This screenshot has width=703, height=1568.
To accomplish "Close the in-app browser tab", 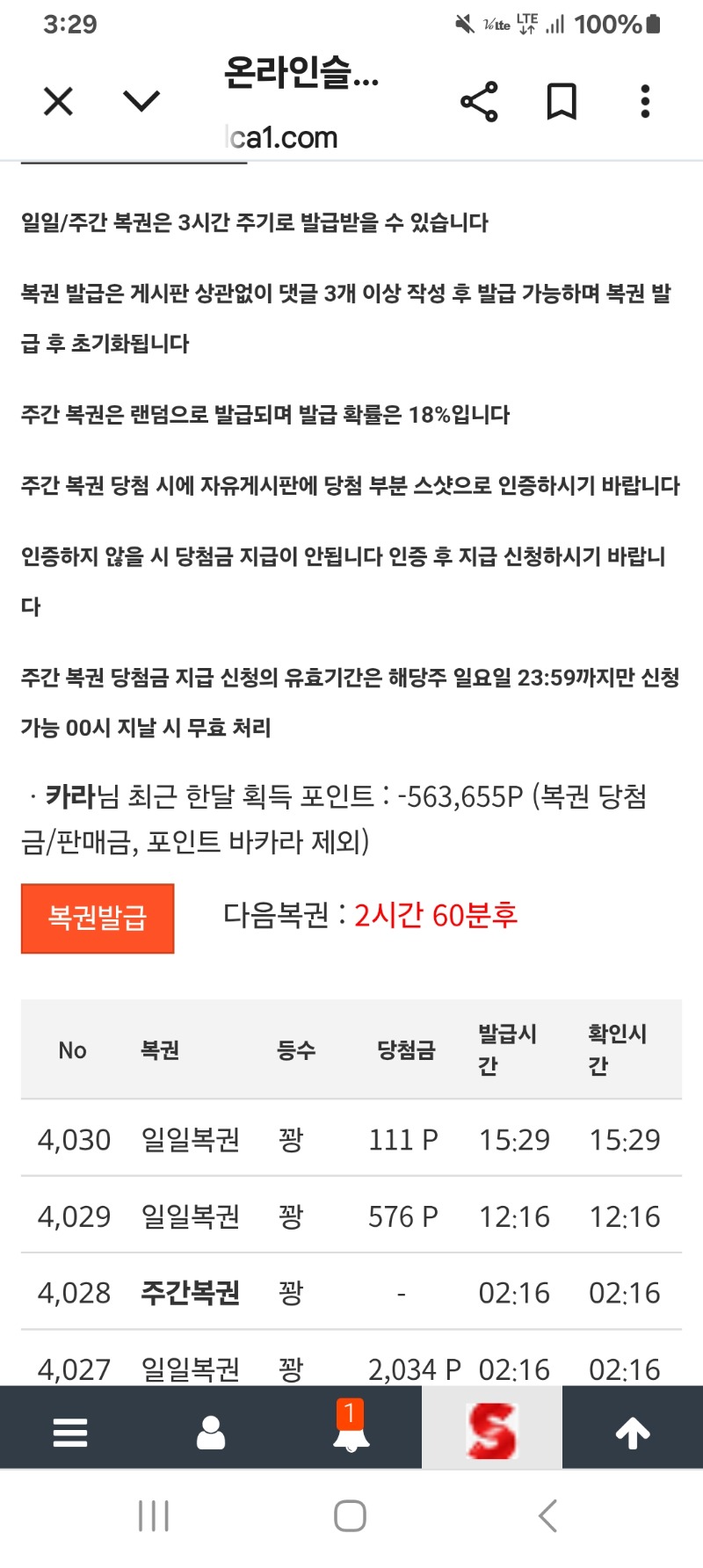I will (58, 102).
